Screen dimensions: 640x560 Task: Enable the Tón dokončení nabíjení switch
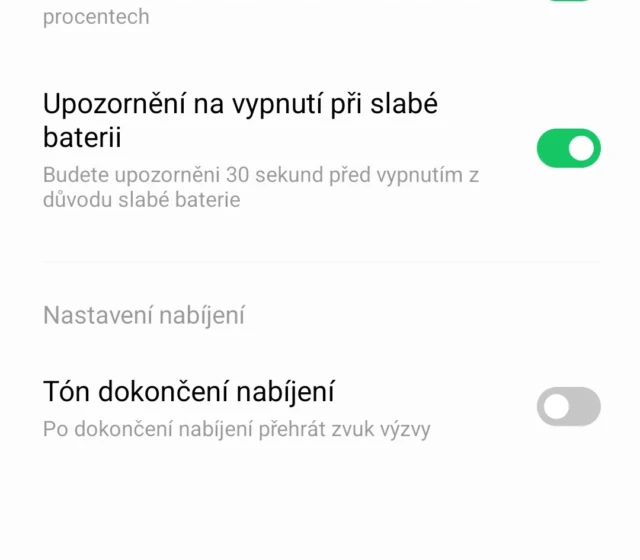pos(568,407)
